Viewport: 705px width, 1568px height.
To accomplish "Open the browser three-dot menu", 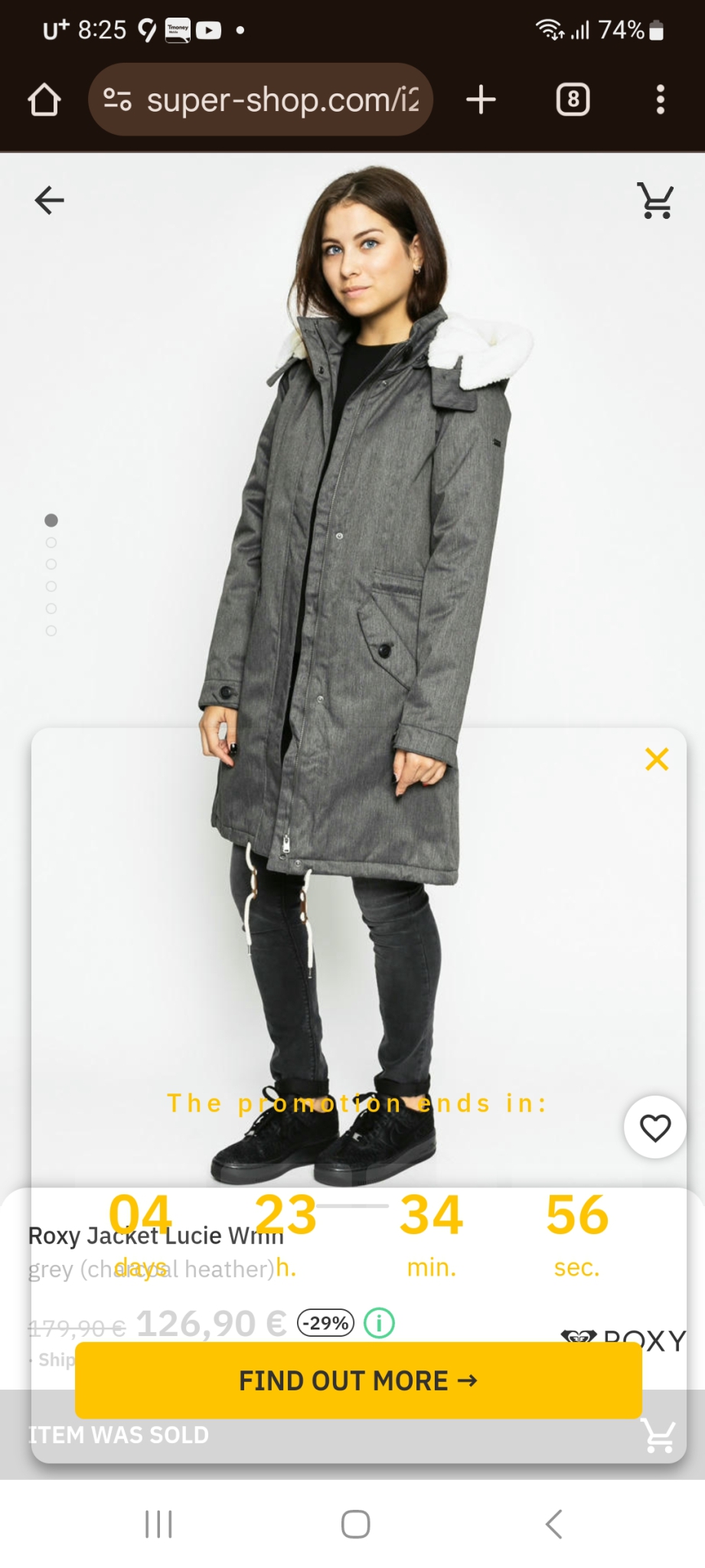I will pyautogui.click(x=661, y=100).
